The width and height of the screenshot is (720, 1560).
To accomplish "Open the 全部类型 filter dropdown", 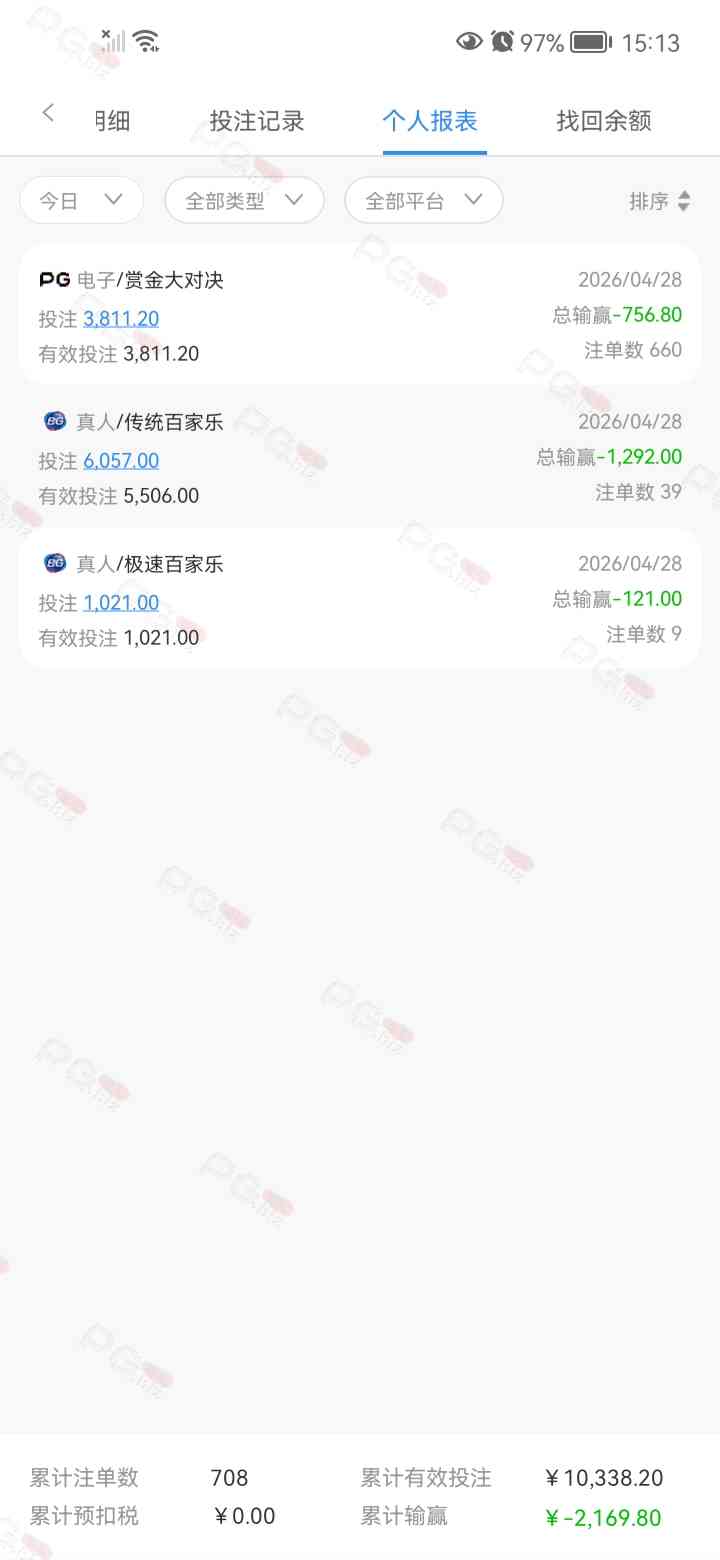I will [244, 201].
